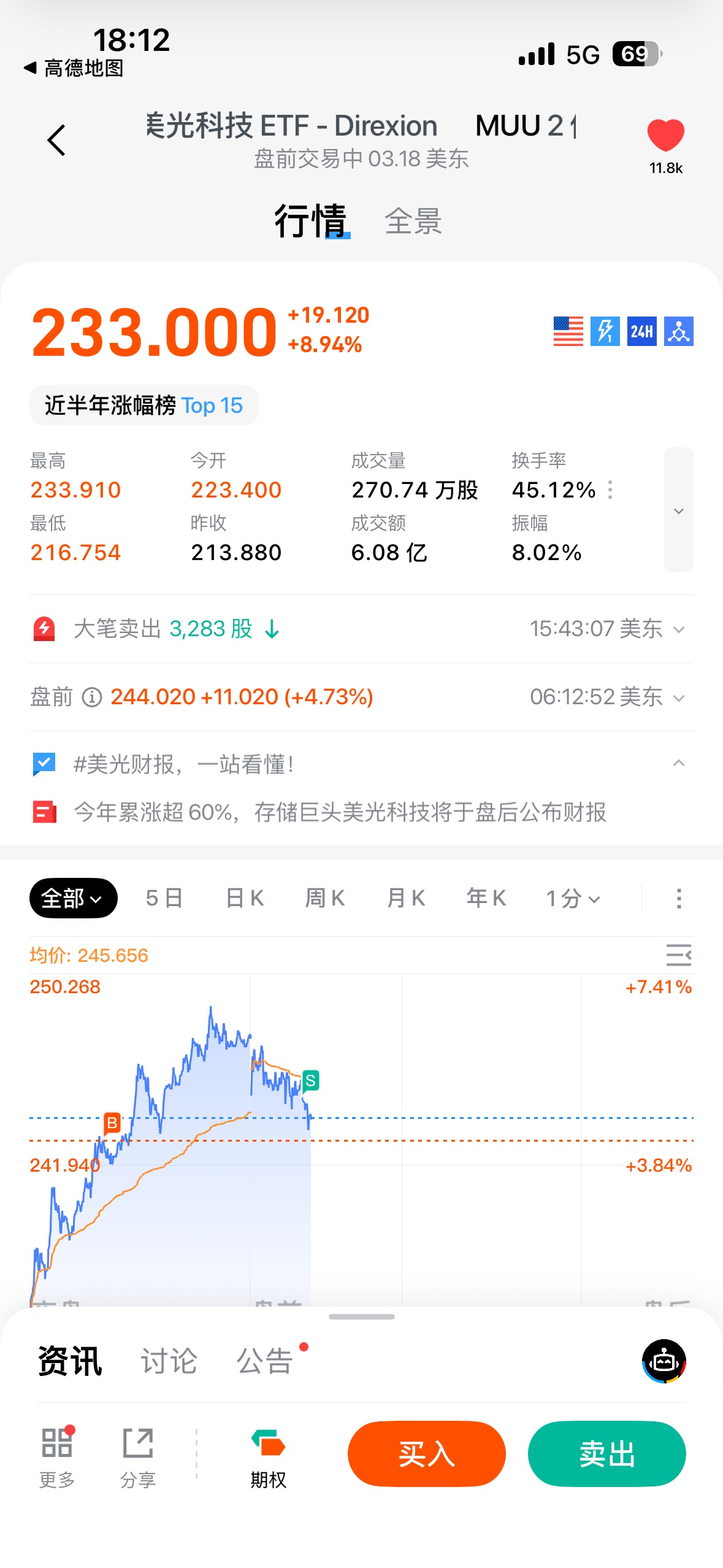Tap 买入 to buy this ETF
Screen dimensions: 723x1568
tap(426, 1453)
